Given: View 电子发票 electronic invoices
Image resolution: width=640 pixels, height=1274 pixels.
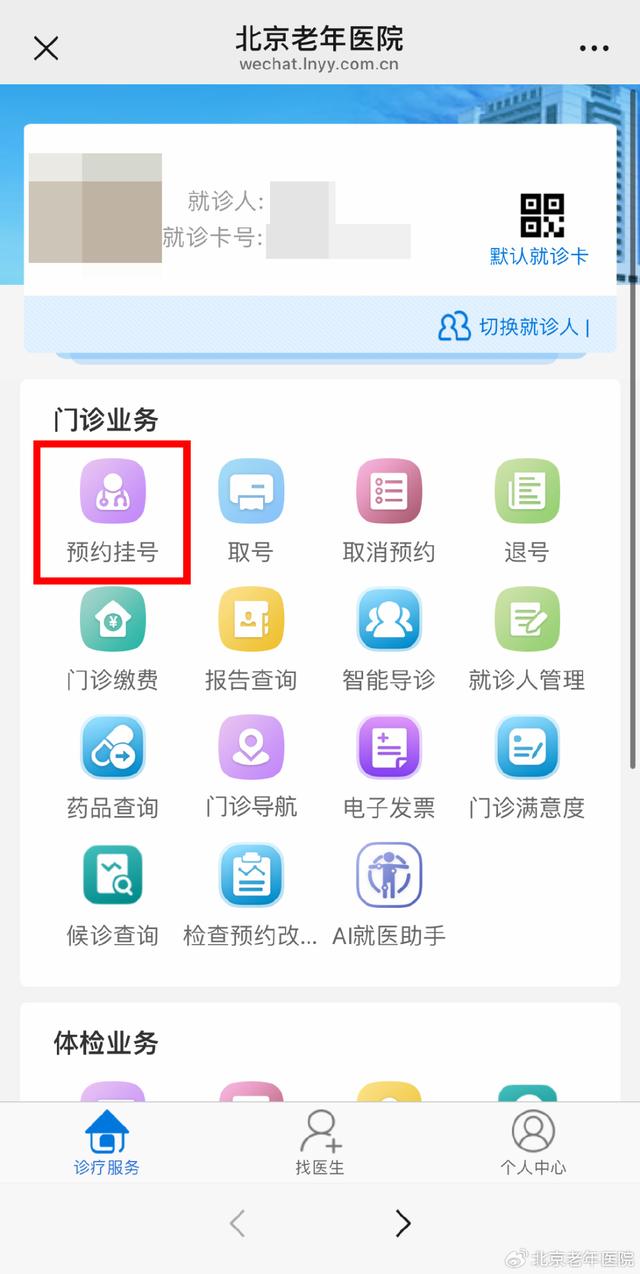Looking at the screenshot, I should tap(389, 767).
